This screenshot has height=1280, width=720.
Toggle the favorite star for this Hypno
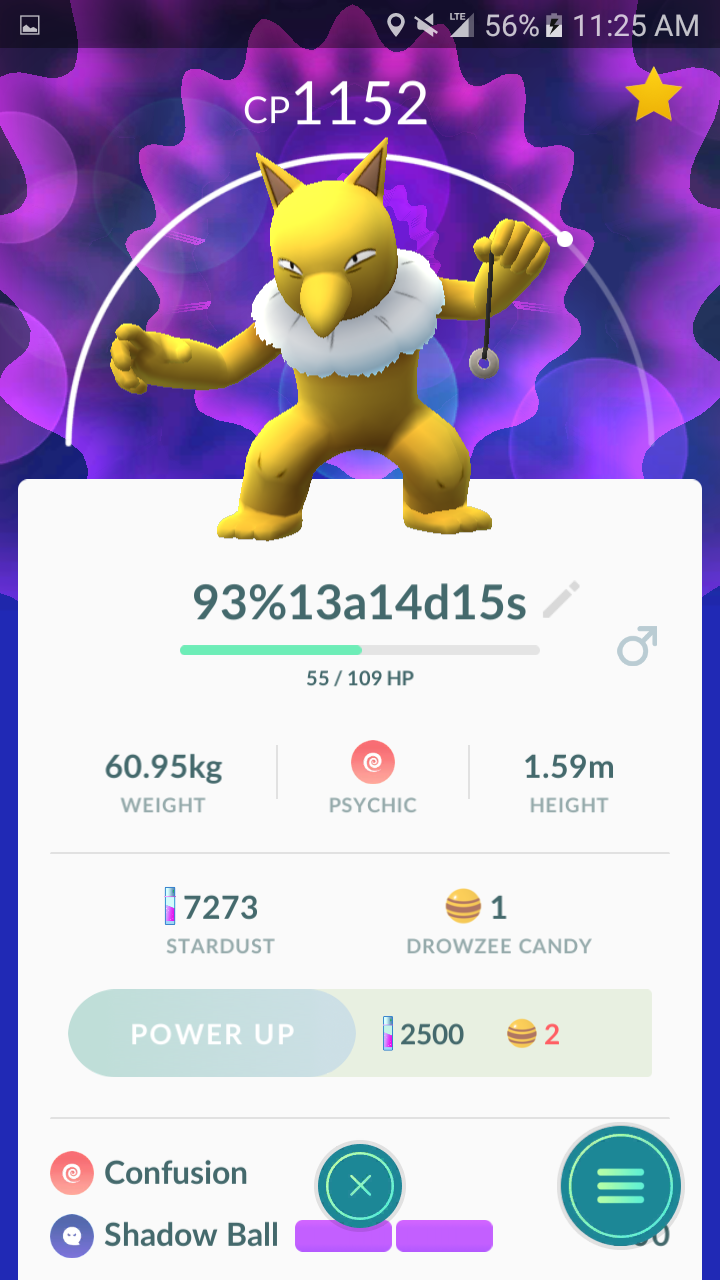(x=653, y=94)
